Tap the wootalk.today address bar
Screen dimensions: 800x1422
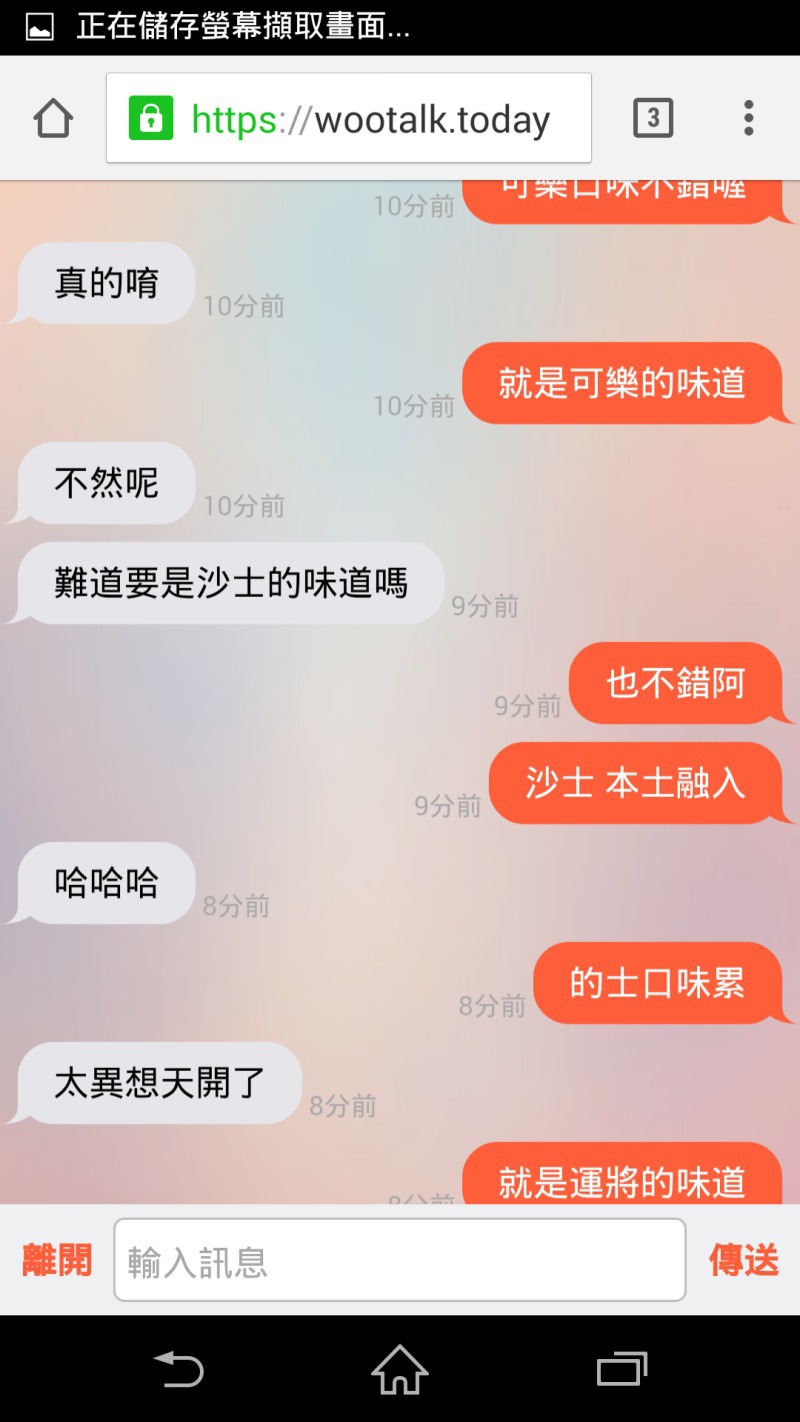tap(369, 120)
